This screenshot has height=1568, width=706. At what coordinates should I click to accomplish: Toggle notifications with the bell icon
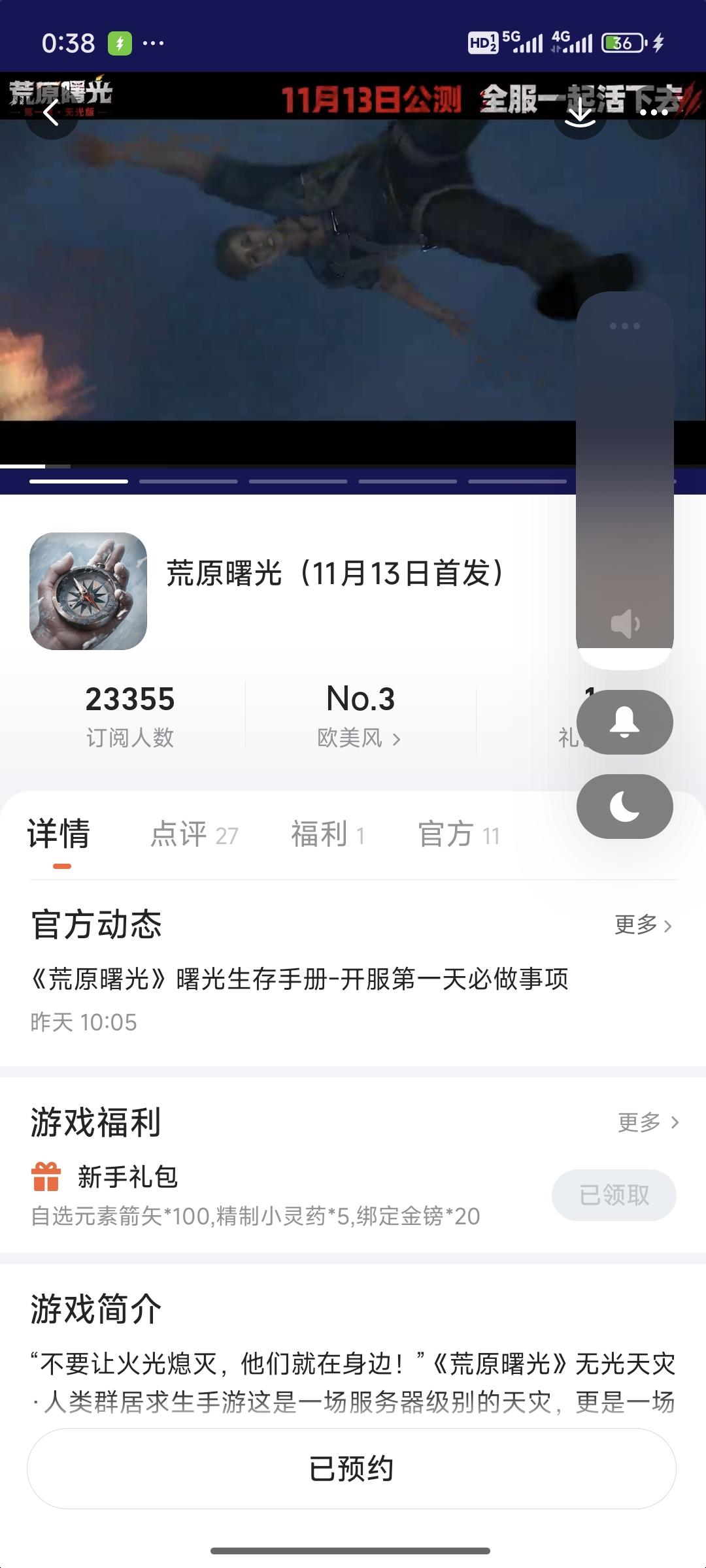625,722
